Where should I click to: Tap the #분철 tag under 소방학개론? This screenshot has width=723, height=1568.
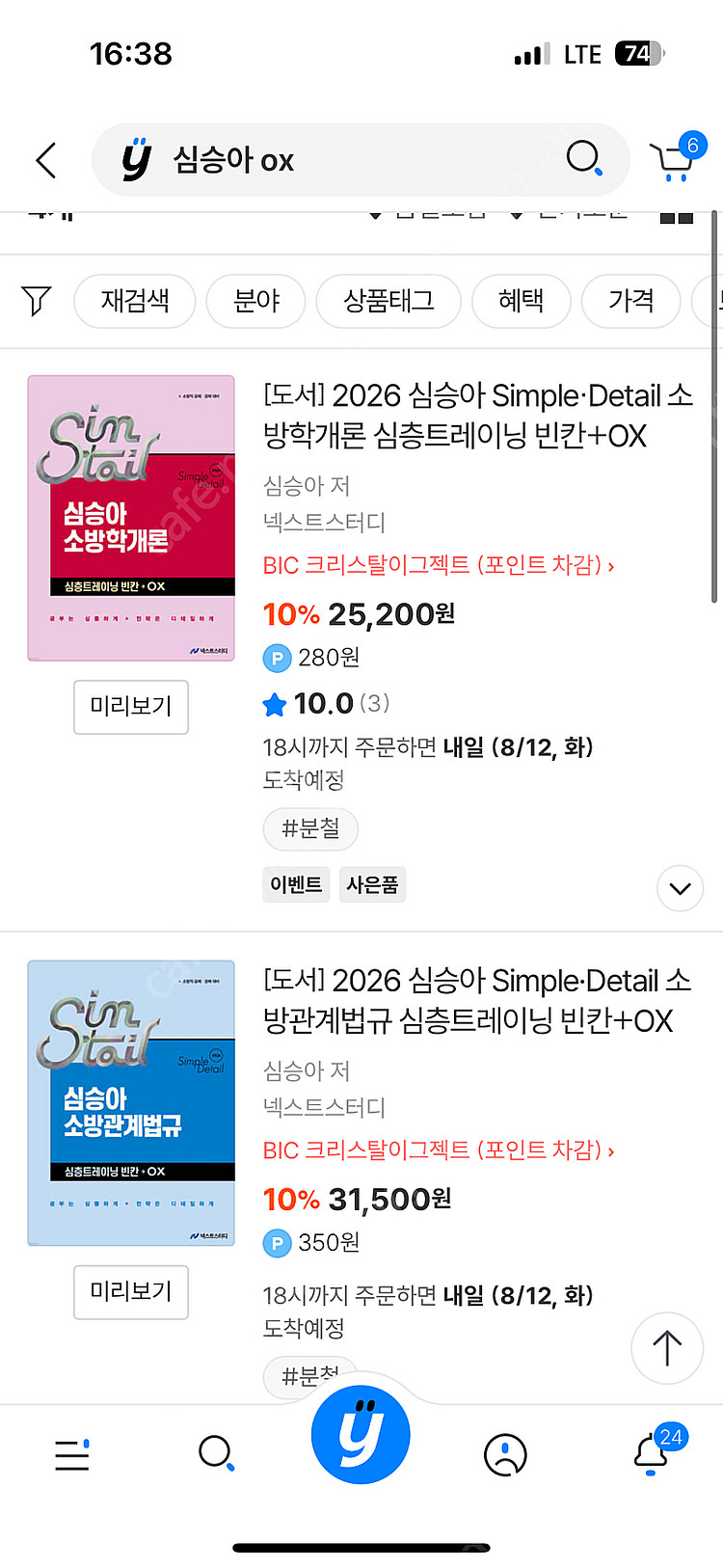click(310, 828)
